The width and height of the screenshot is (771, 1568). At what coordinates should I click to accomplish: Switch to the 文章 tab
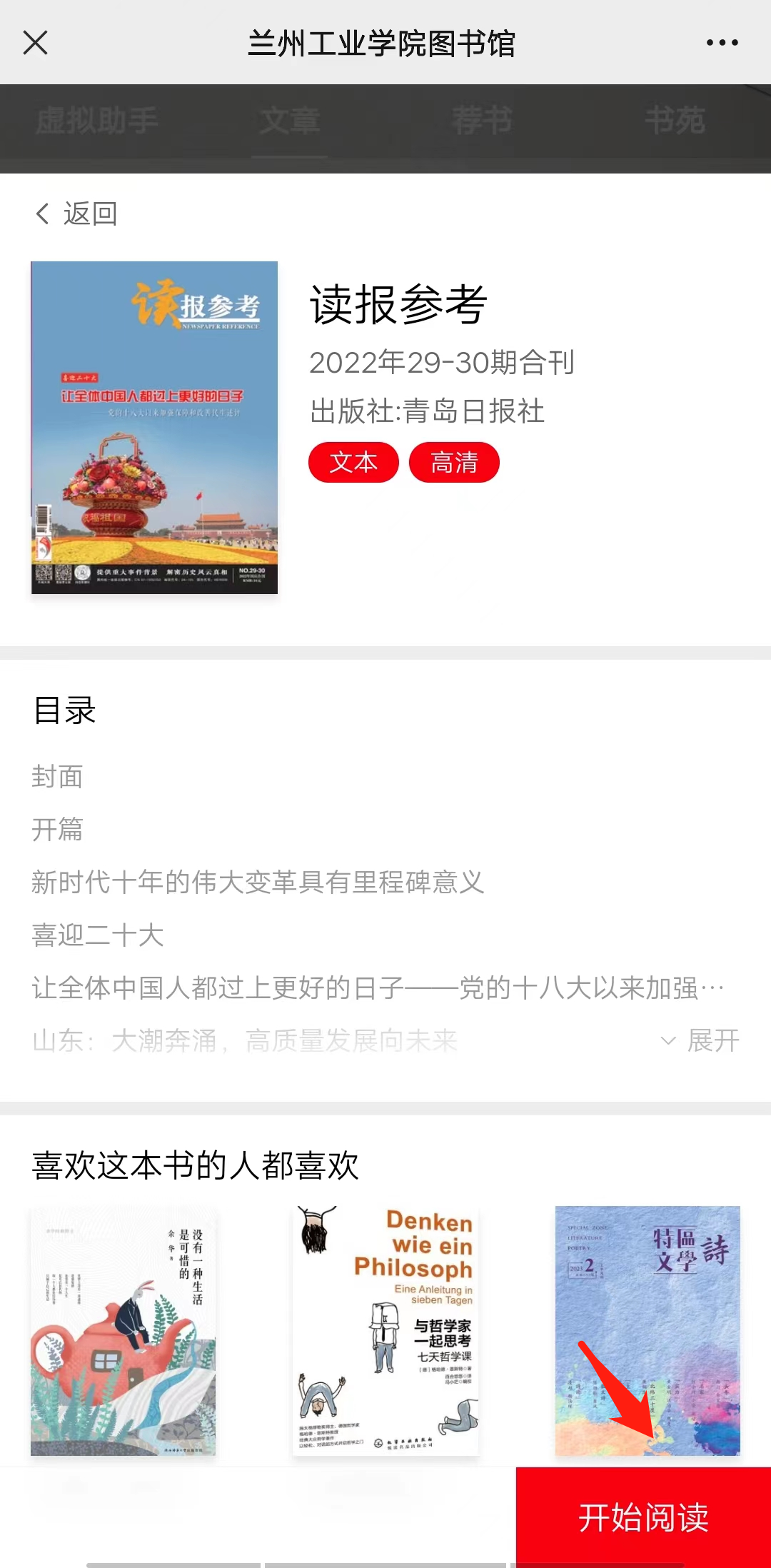(289, 121)
